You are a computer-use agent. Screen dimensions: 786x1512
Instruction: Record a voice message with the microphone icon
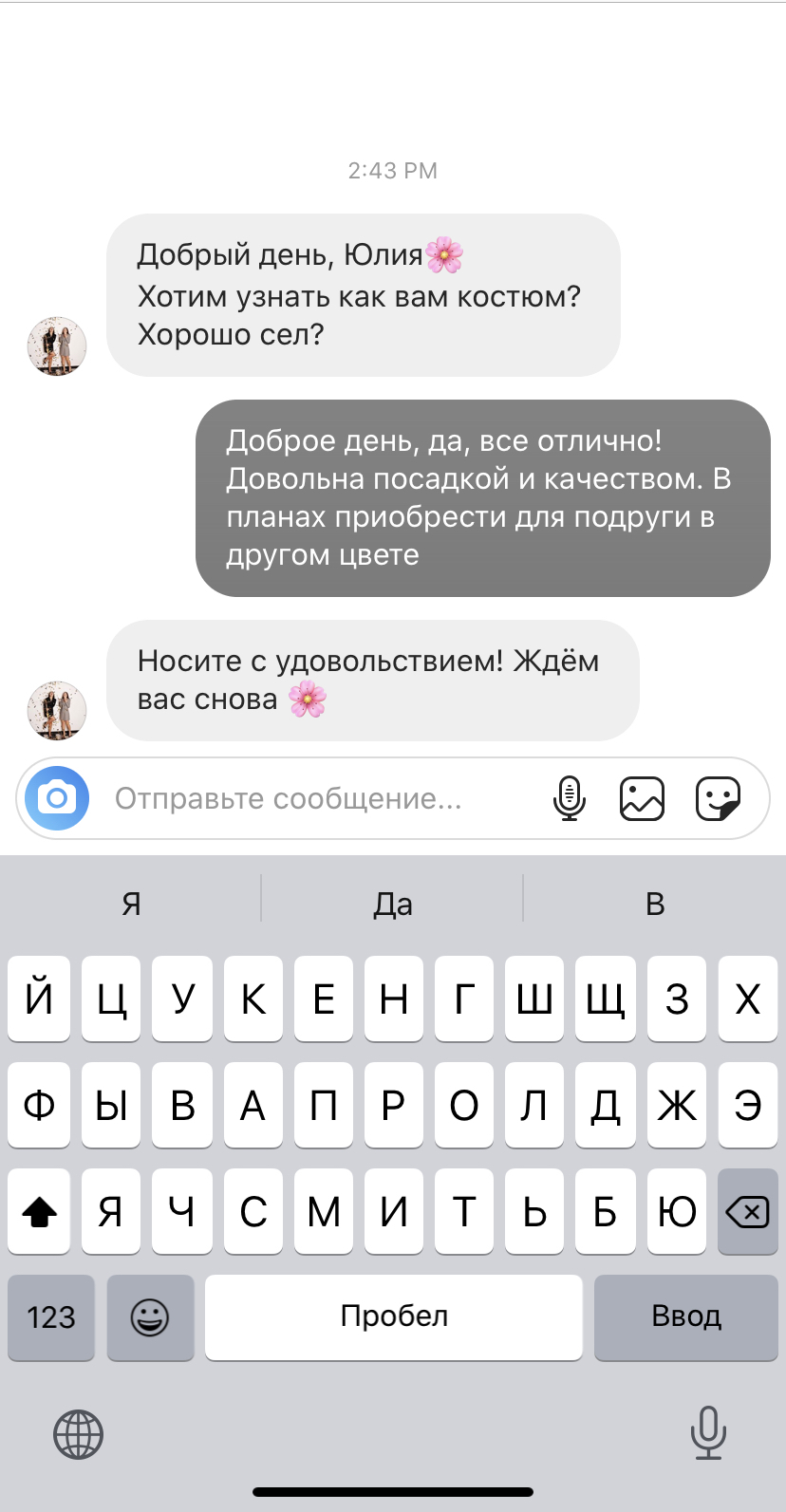(569, 798)
